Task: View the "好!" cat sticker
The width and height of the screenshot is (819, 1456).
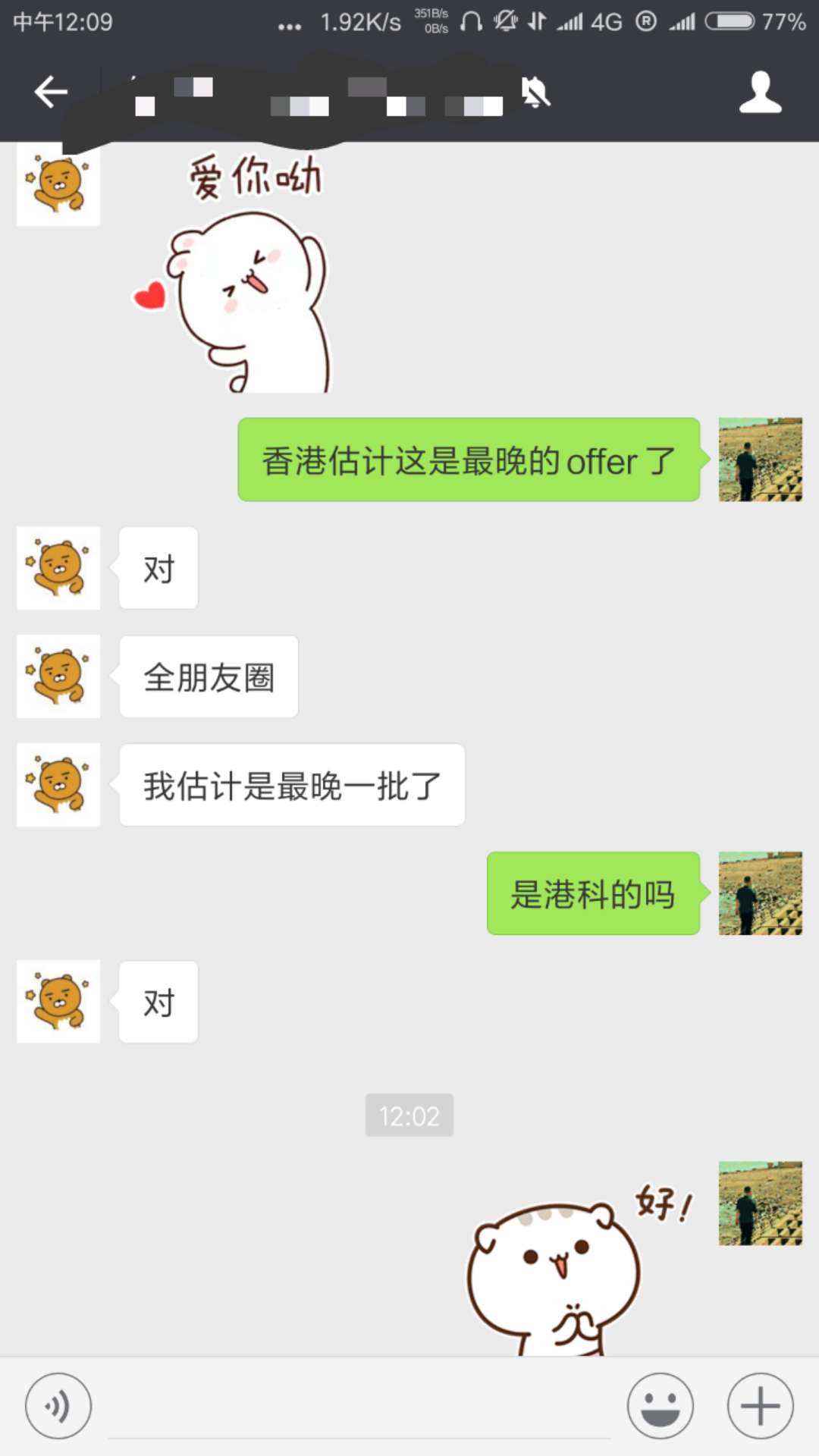Action: [x=569, y=1266]
